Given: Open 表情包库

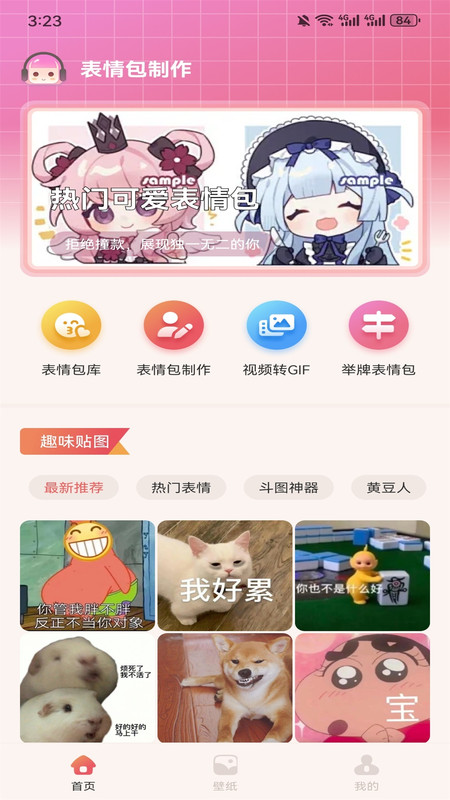Looking at the screenshot, I should click(x=71, y=338).
